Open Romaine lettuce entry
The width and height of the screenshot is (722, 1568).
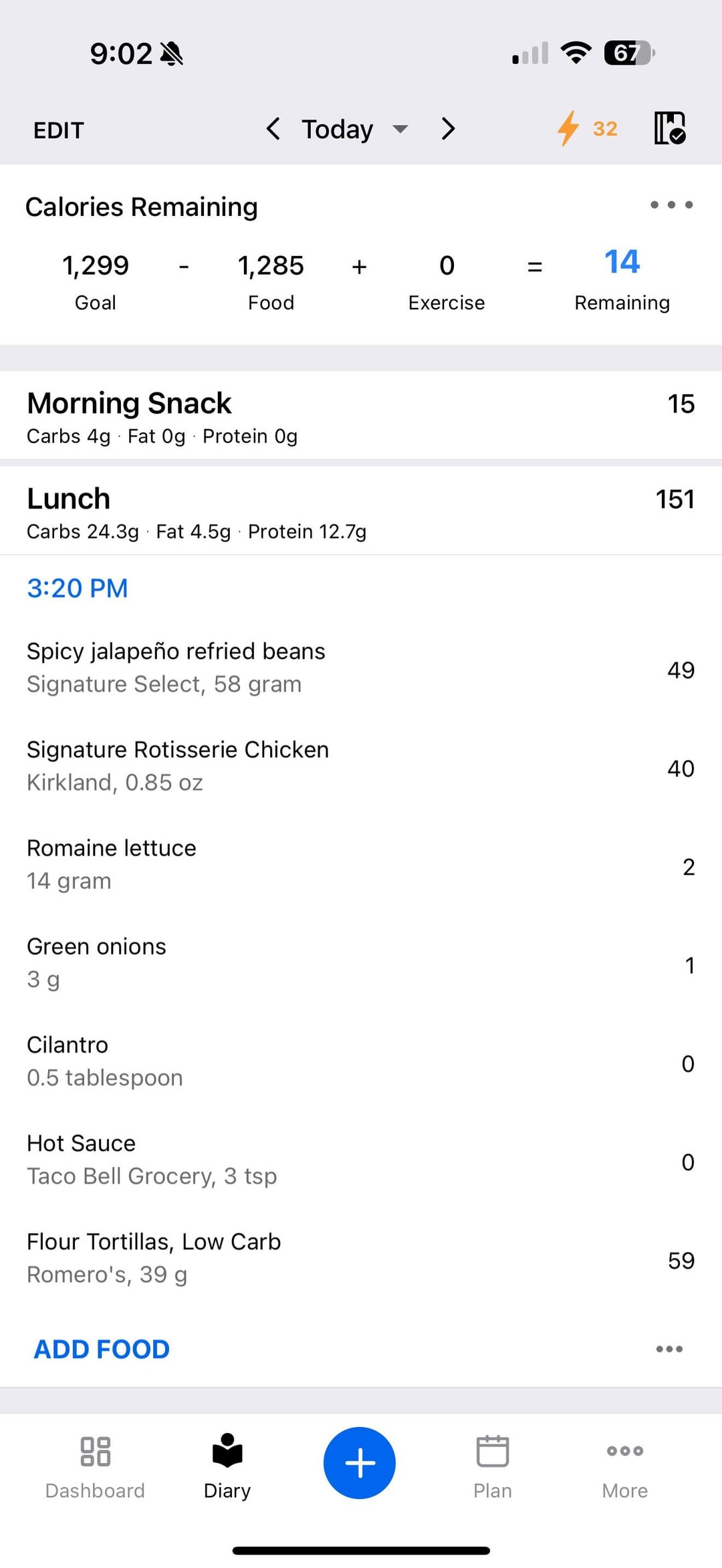361,864
